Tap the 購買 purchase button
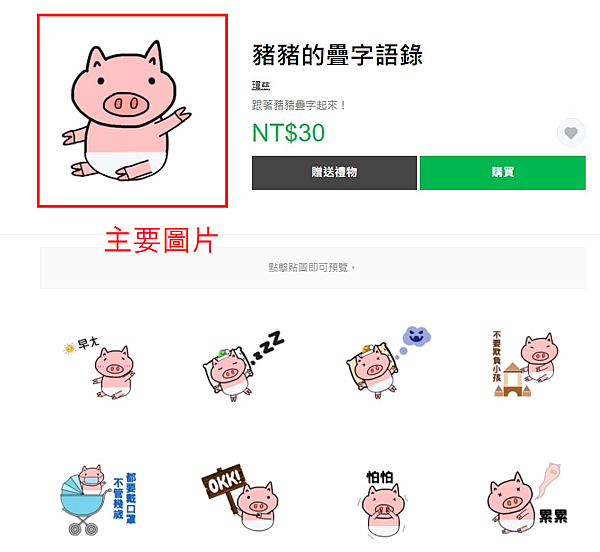 pos(502,173)
